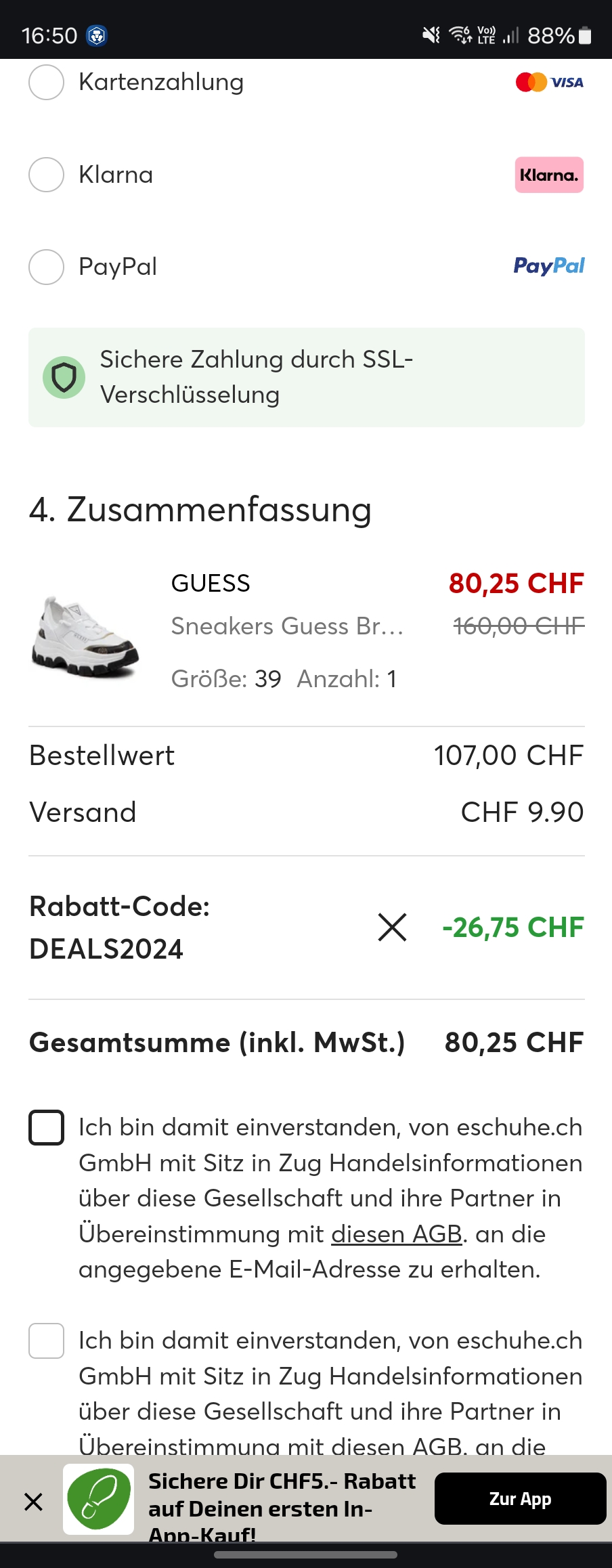Select PayPal radio button
Viewport: 612px width, 1568px height.
coord(46,267)
